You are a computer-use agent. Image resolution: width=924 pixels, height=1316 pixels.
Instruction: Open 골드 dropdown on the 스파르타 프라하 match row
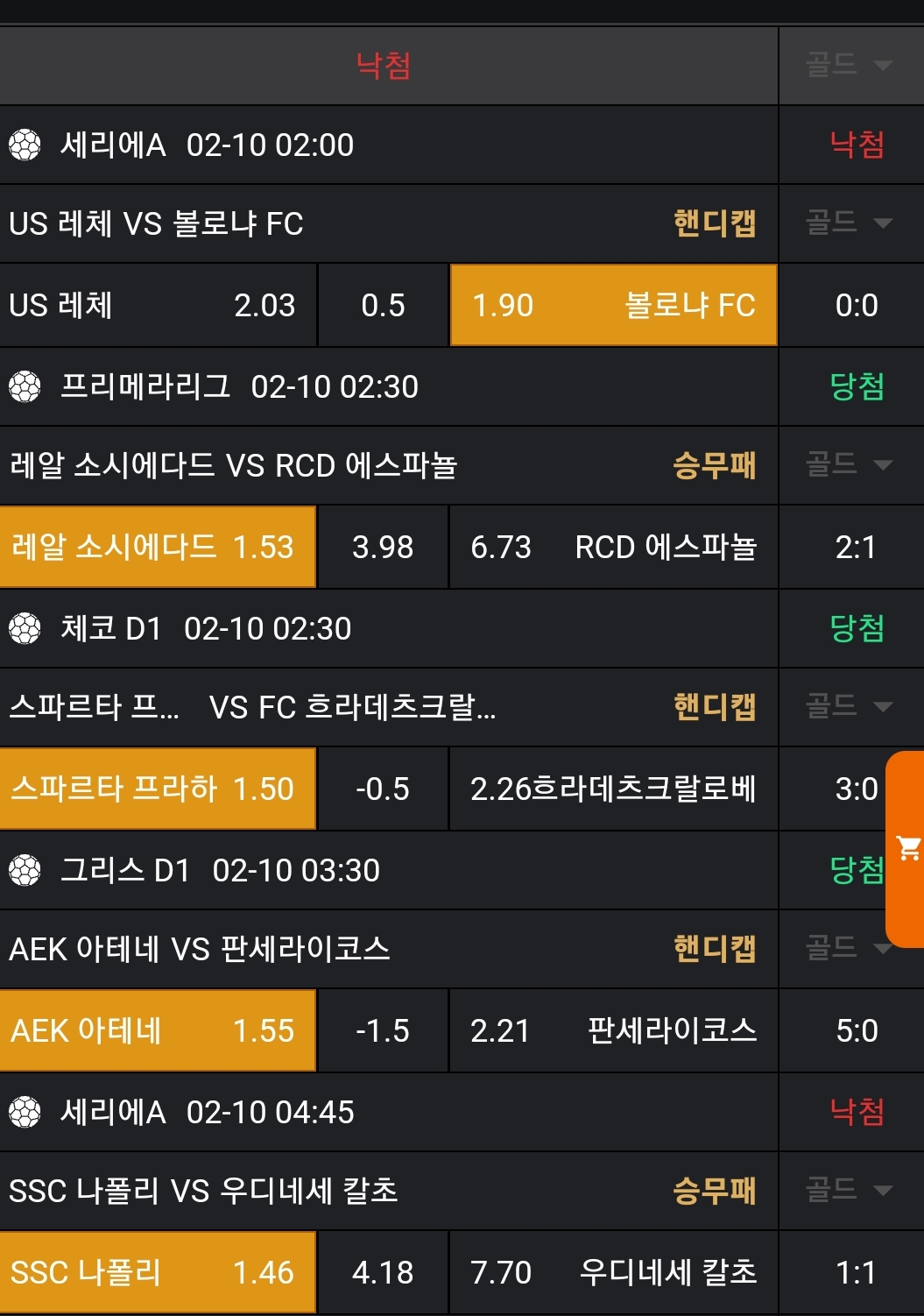[849, 706]
